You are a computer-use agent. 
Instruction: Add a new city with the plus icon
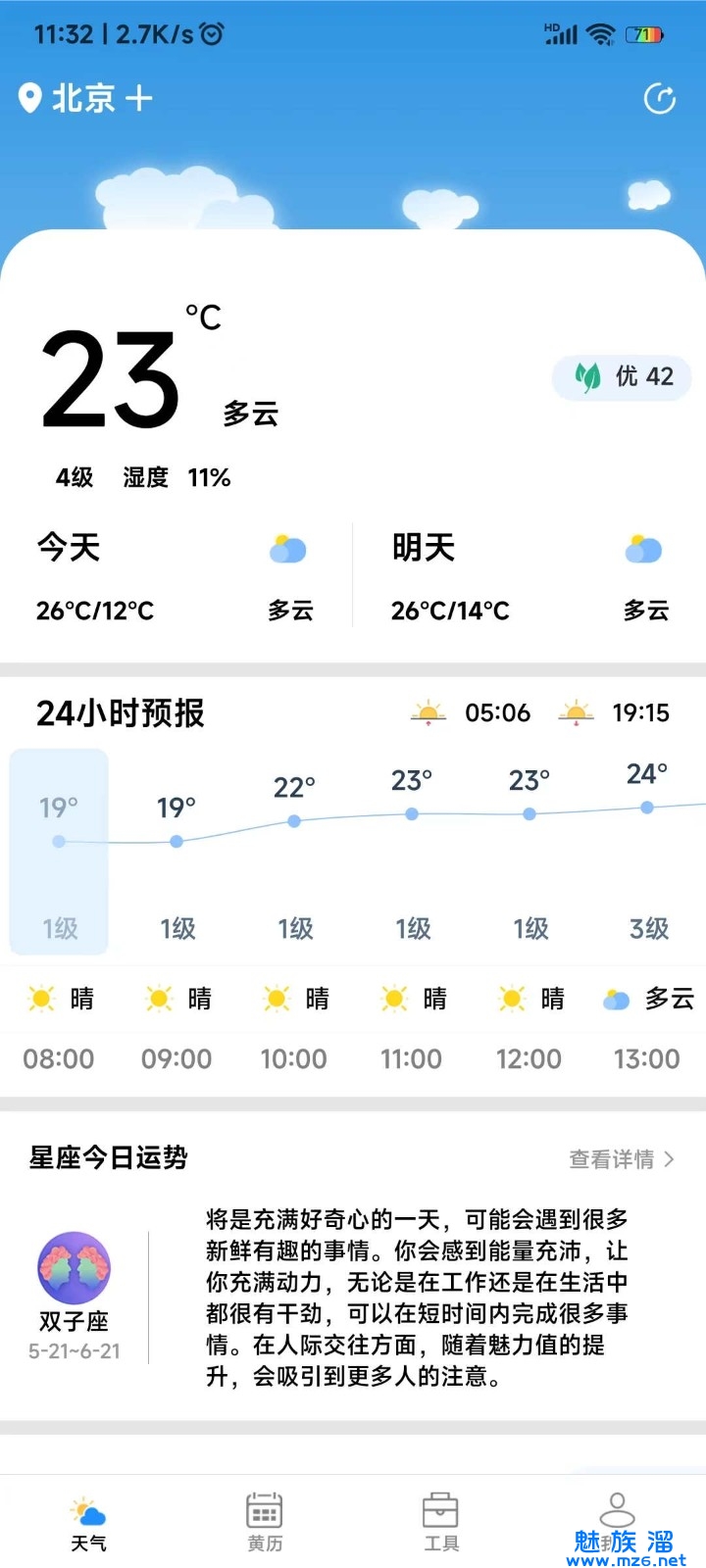coord(139,98)
